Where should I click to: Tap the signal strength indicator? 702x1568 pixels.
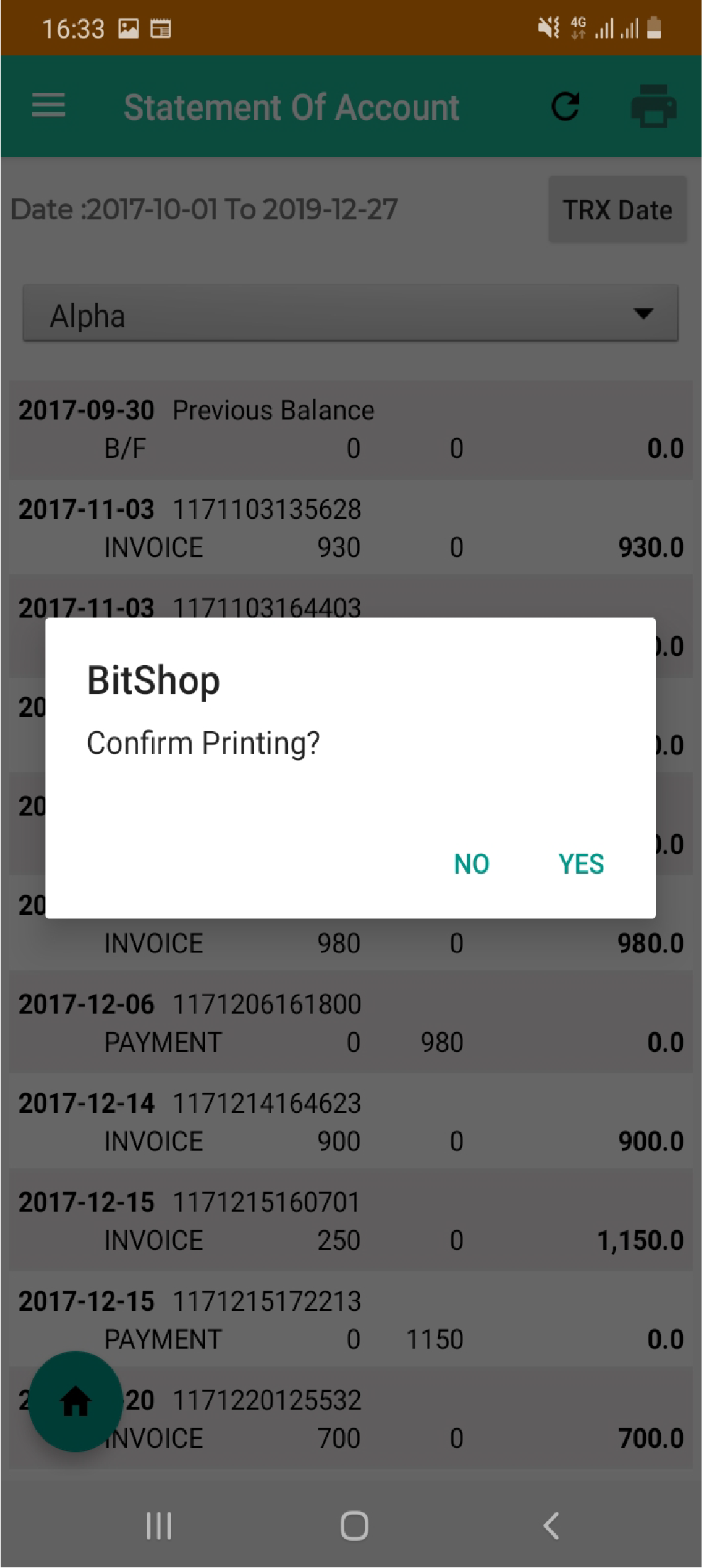coord(605,28)
